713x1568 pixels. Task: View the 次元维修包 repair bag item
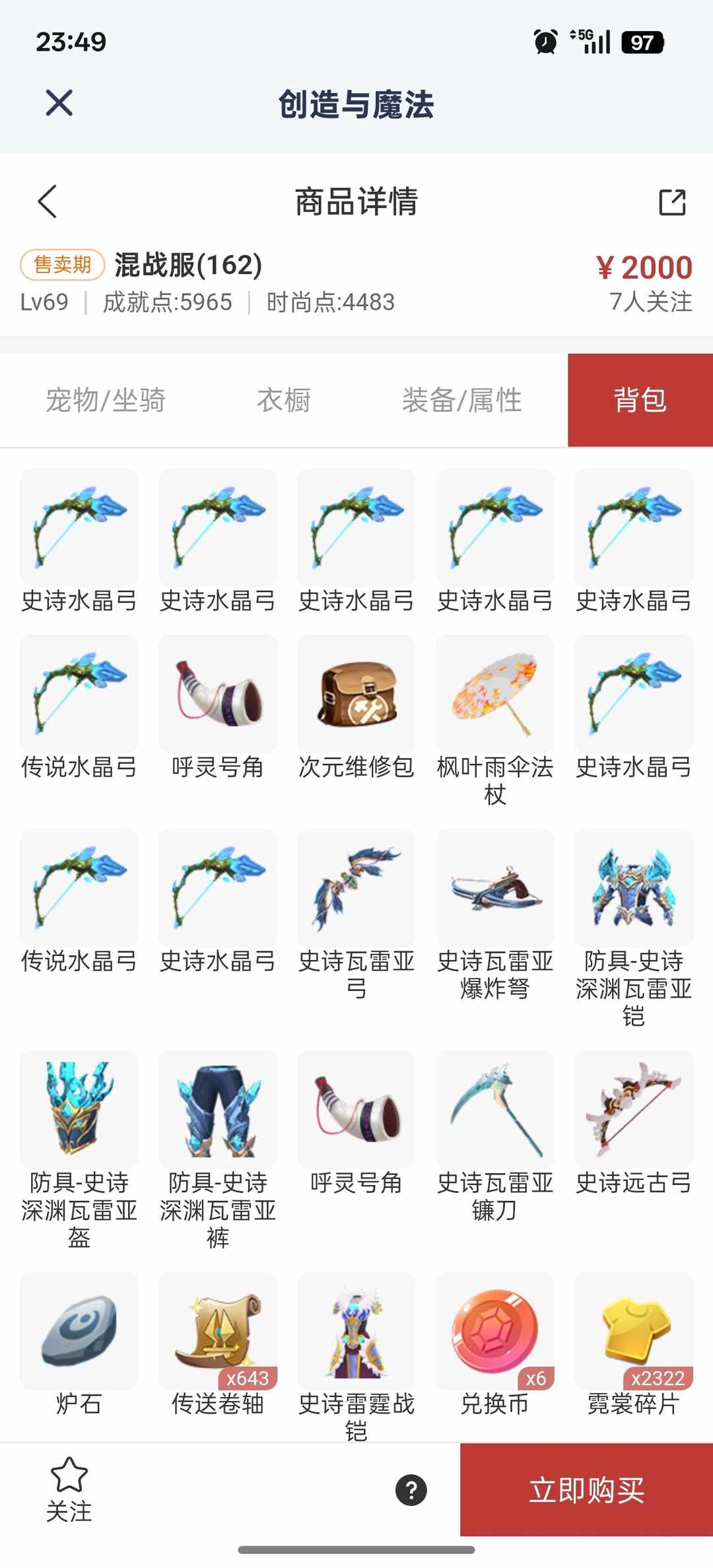(x=356, y=693)
